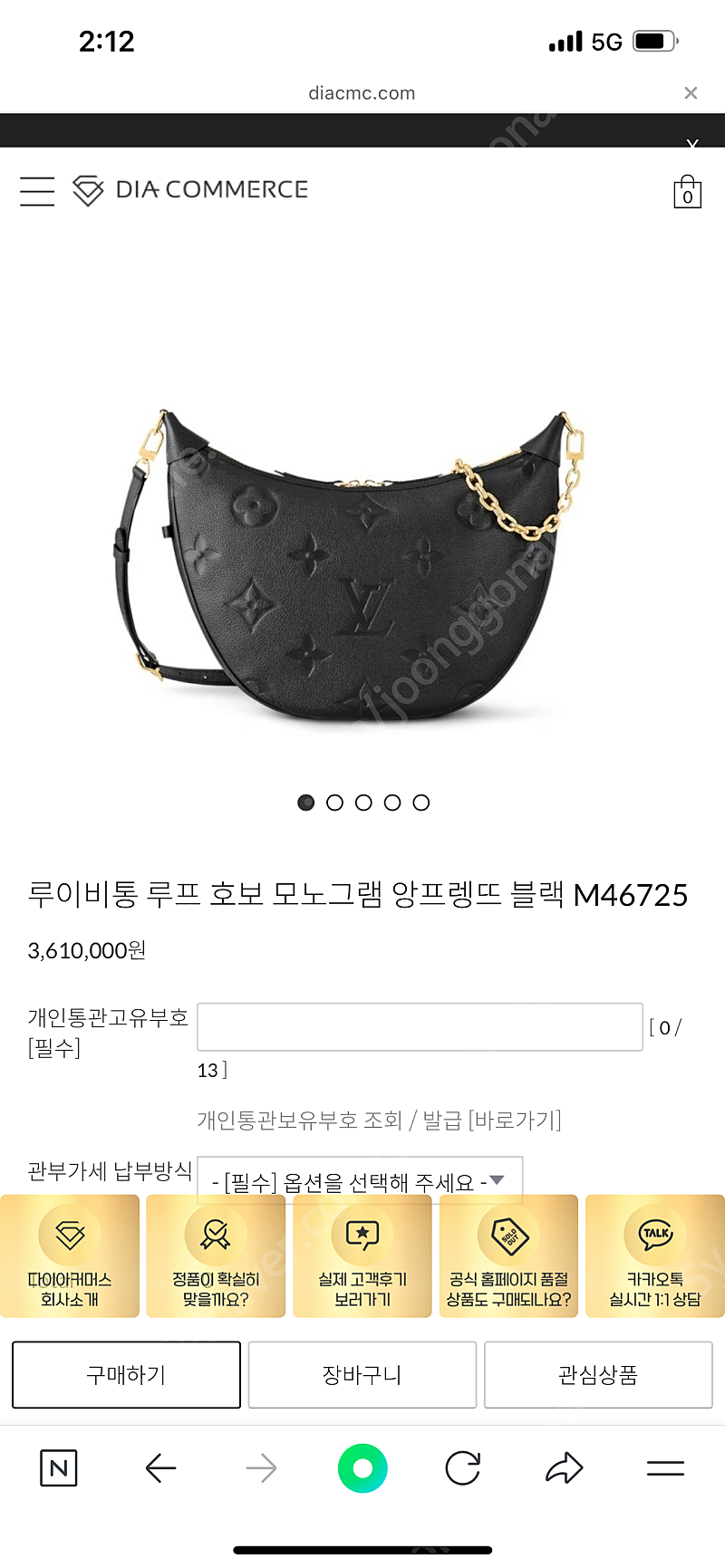The image size is (725, 1568).
Task: Go to the DIA COMMERCE home logo
Action: [x=190, y=190]
